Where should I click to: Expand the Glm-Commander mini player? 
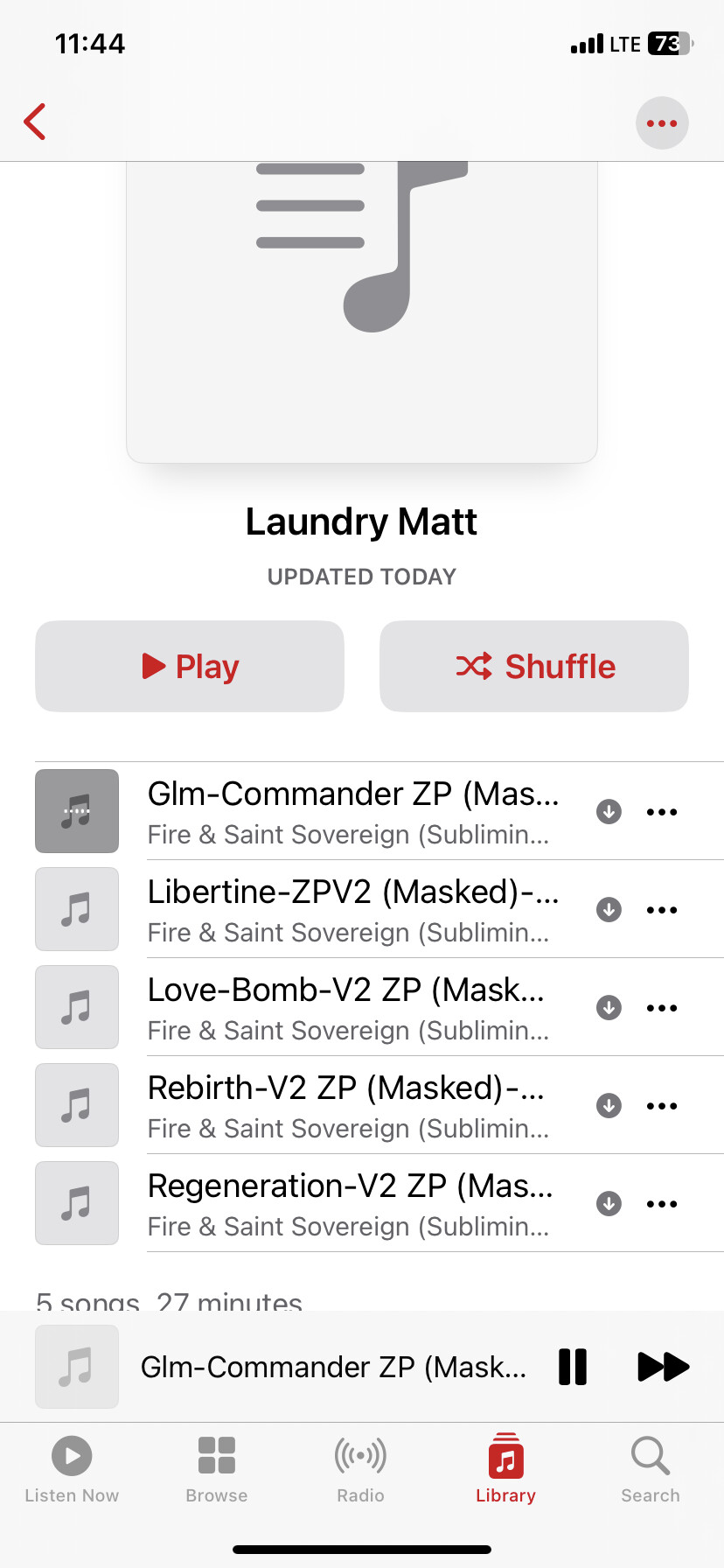click(332, 1367)
